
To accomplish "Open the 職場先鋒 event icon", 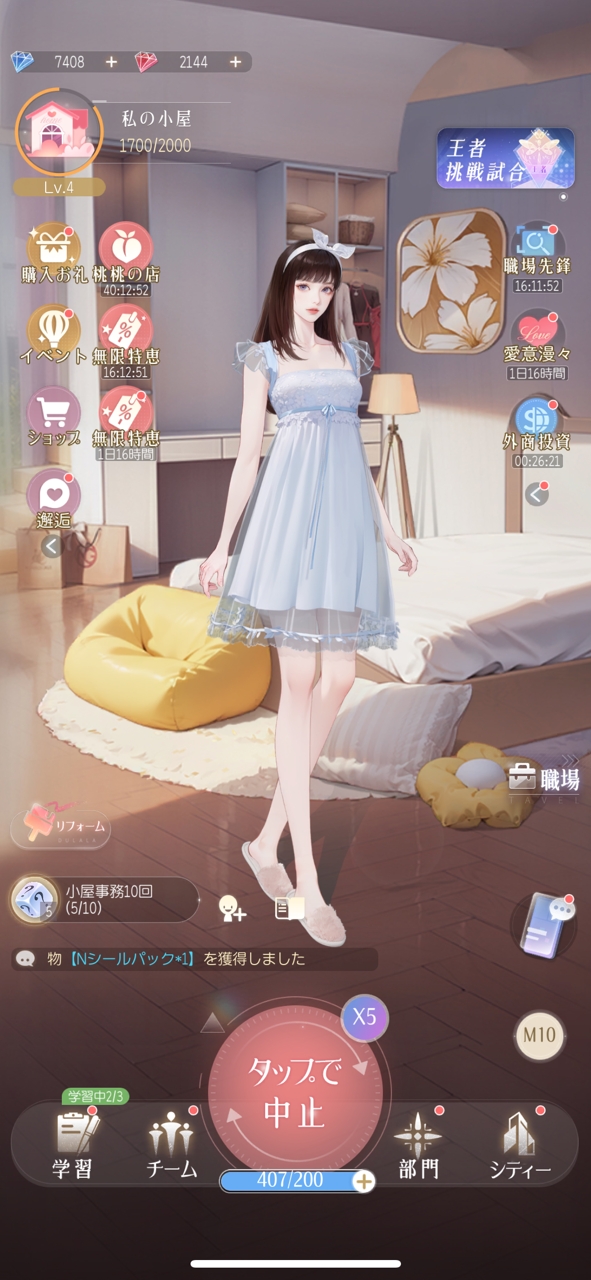I will pos(537,257).
